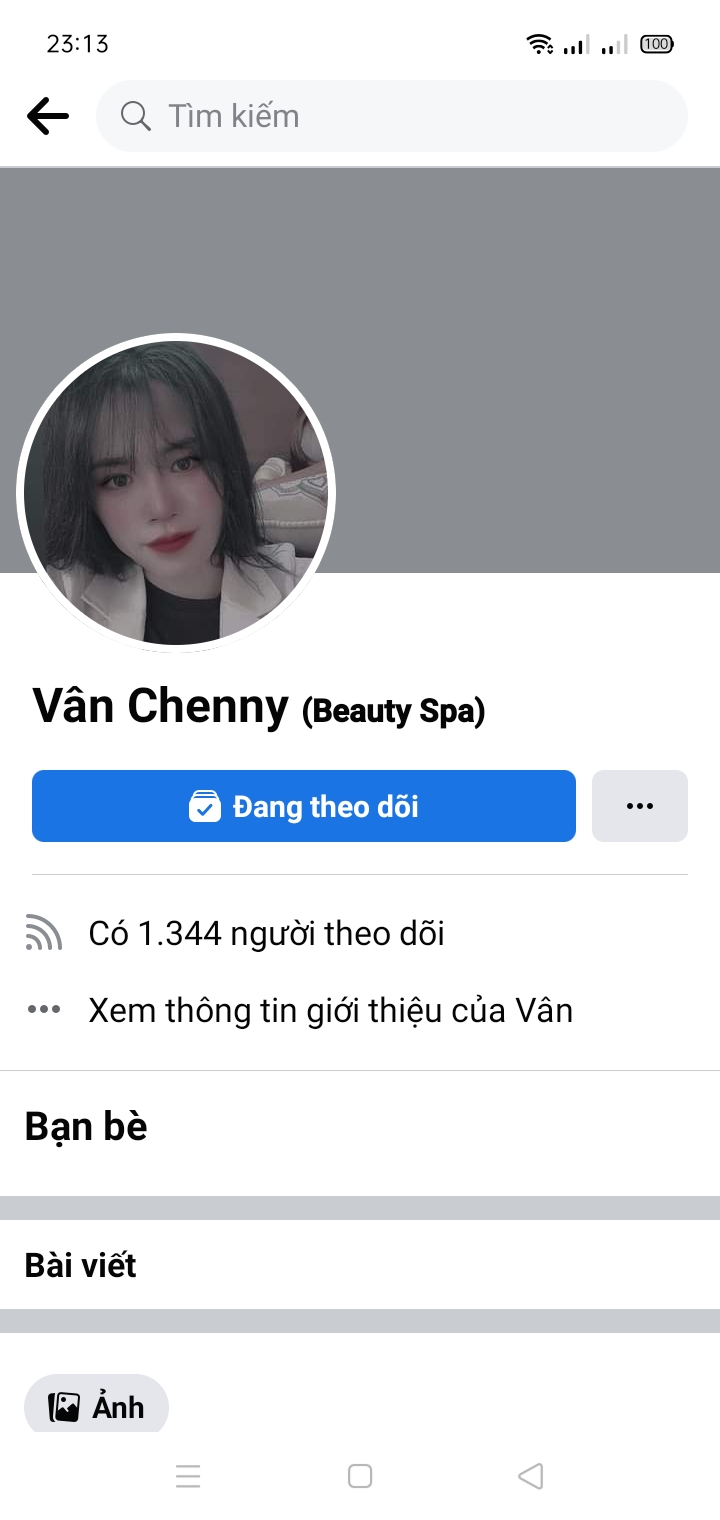Open the Tìm kiếm search field
The width and height of the screenshot is (720, 1520).
[x=392, y=116]
